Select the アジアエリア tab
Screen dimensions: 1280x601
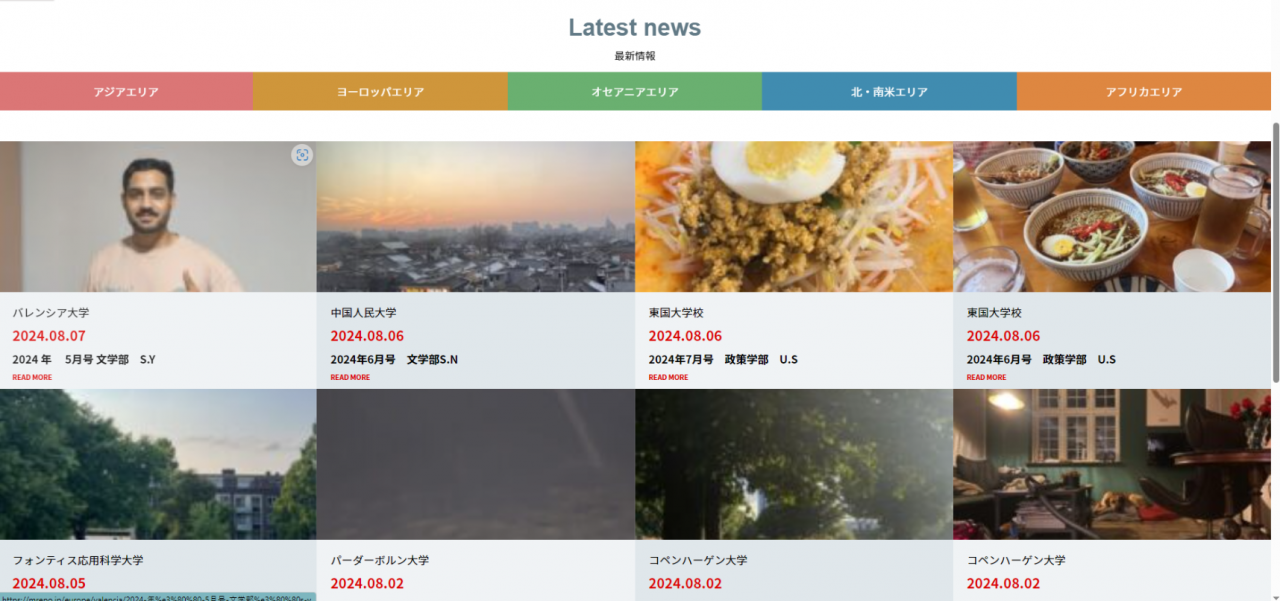(x=126, y=91)
